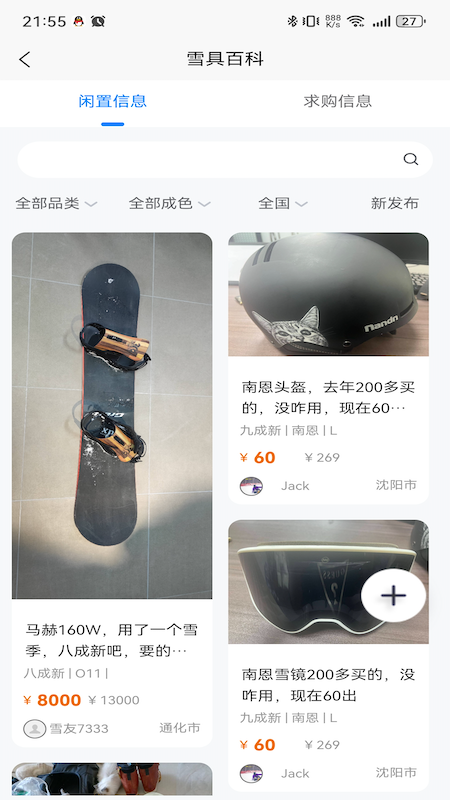The image size is (450, 800).
Task: Open the 南恩头盔 helmet listing
Action: click(x=328, y=368)
